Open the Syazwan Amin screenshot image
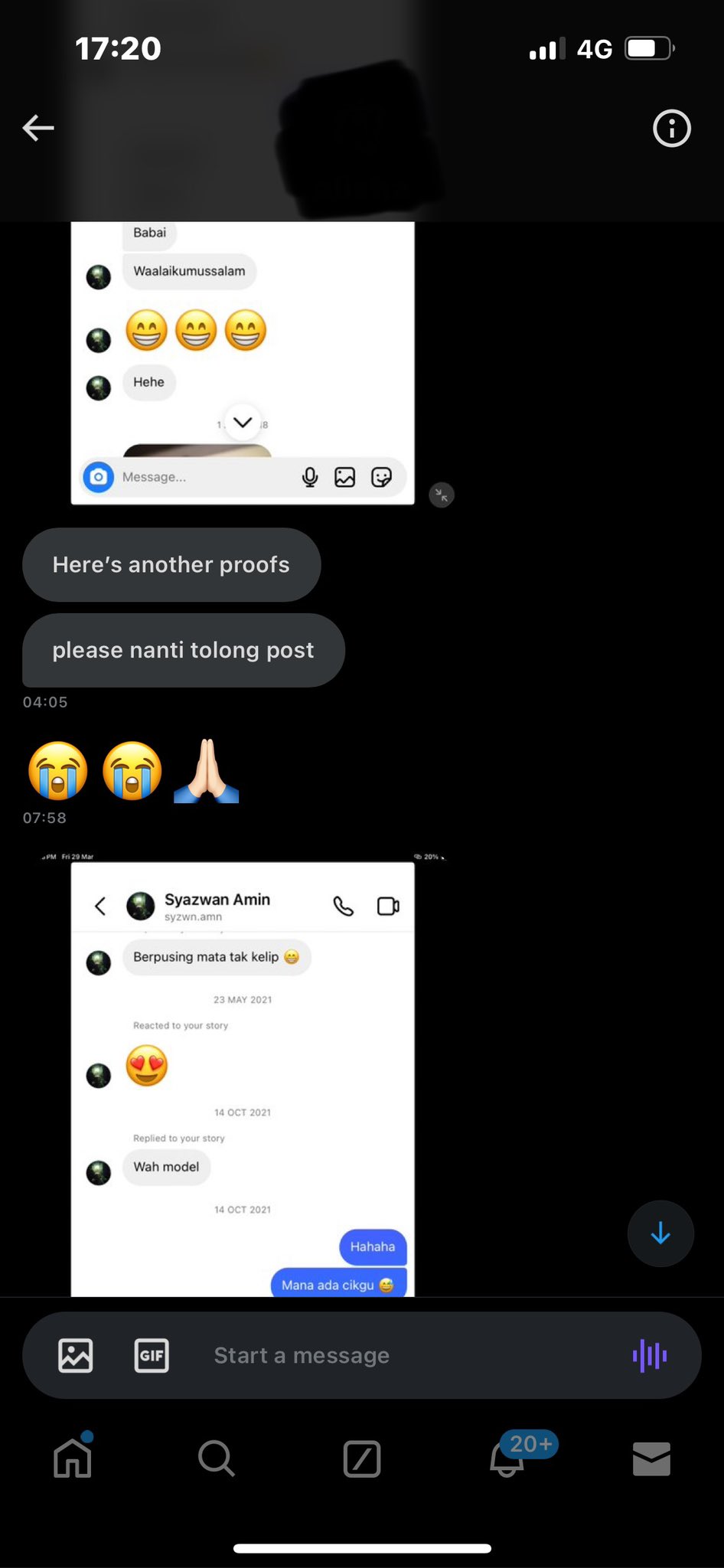 (242, 1072)
